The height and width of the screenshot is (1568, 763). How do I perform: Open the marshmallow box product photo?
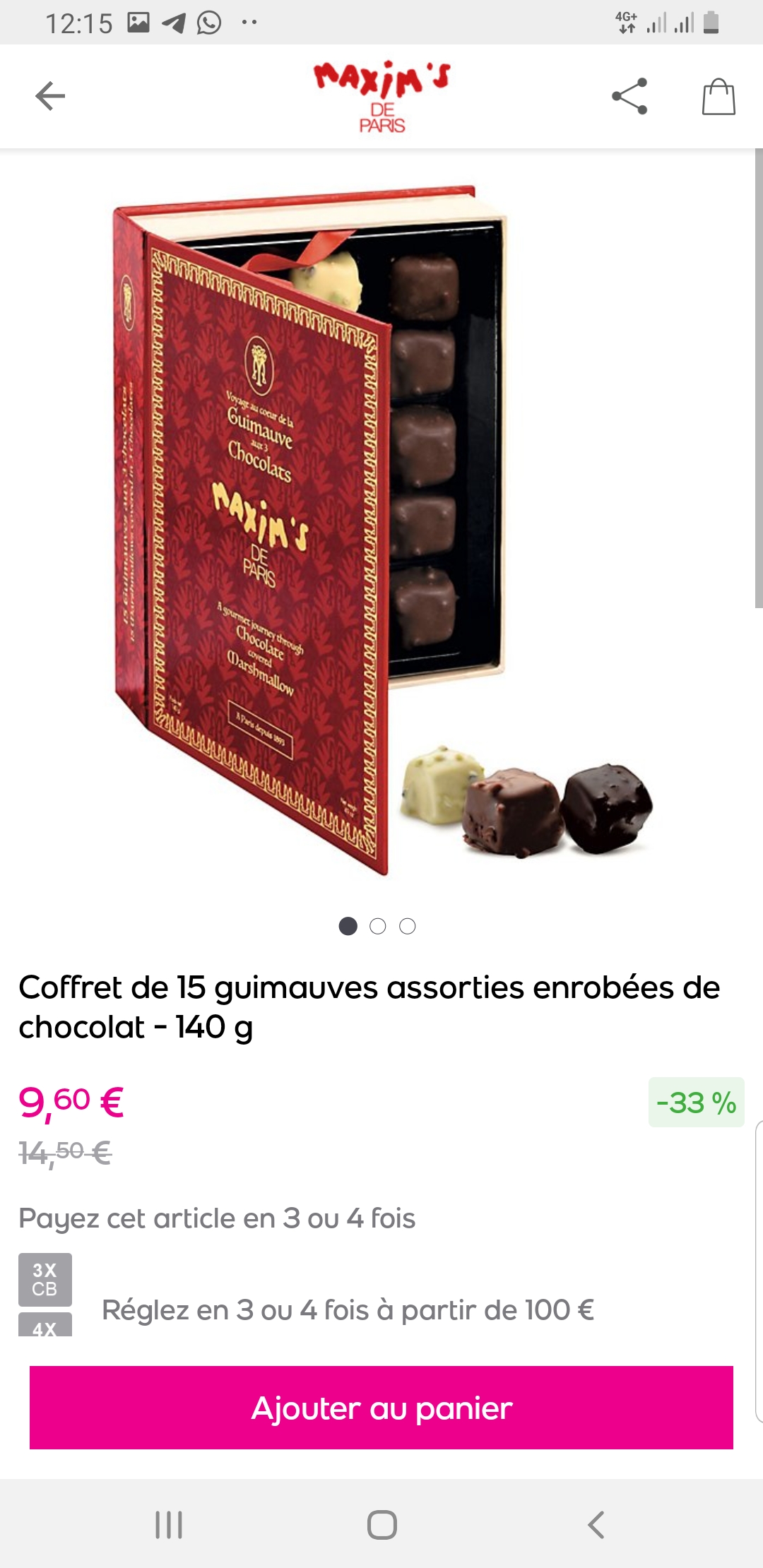pyautogui.click(x=381, y=530)
